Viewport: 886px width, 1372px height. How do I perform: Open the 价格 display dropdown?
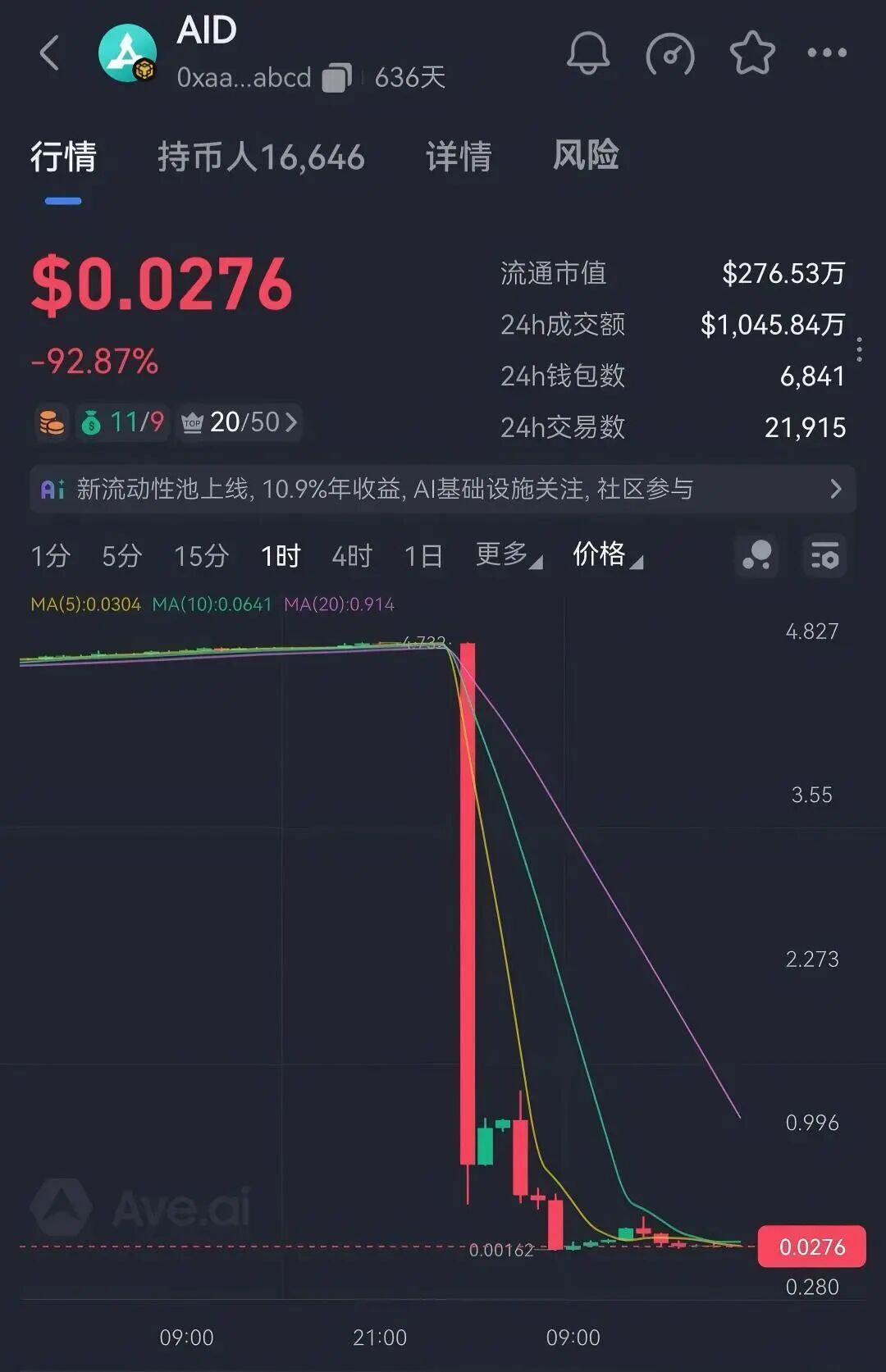[x=607, y=555]
